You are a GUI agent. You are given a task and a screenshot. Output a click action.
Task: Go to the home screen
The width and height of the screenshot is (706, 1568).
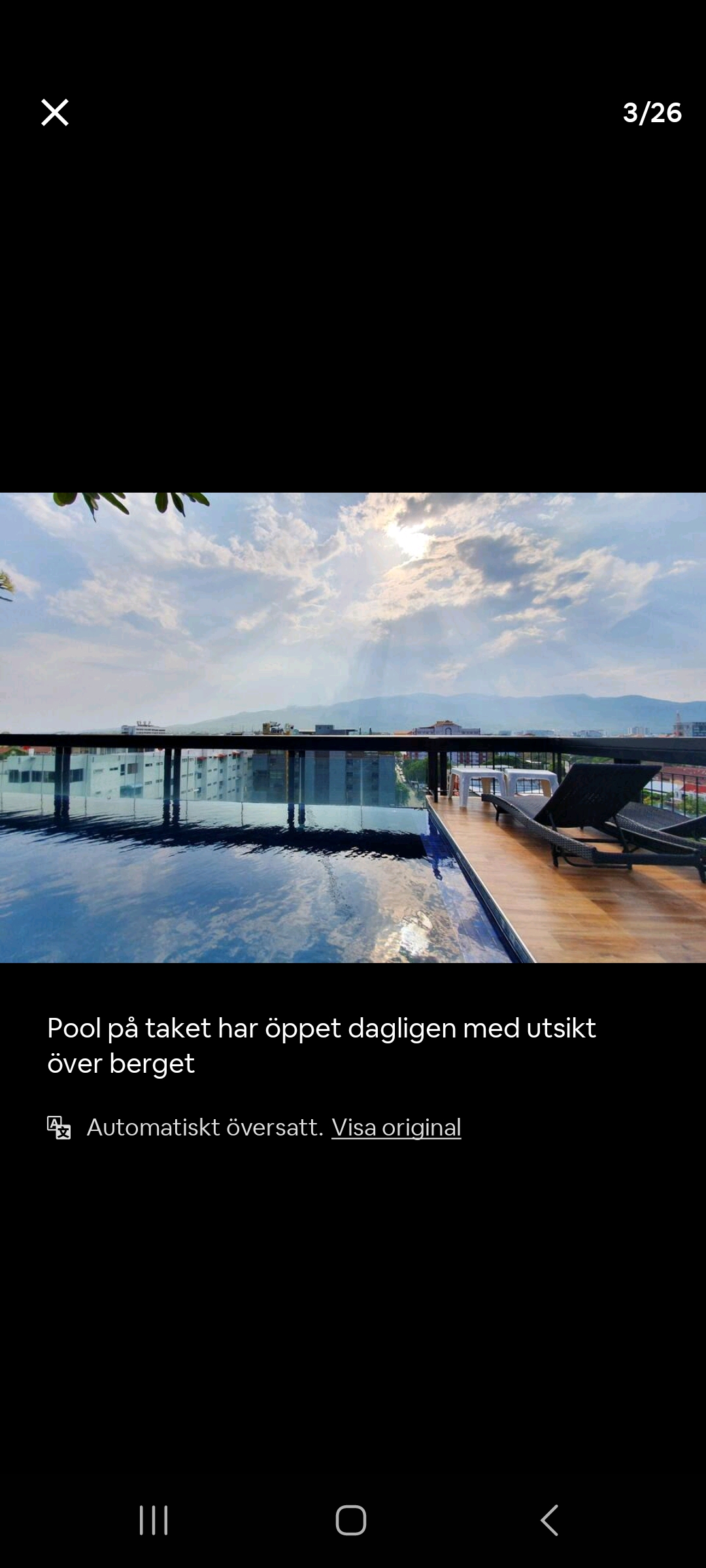(x=351, y=1520)
